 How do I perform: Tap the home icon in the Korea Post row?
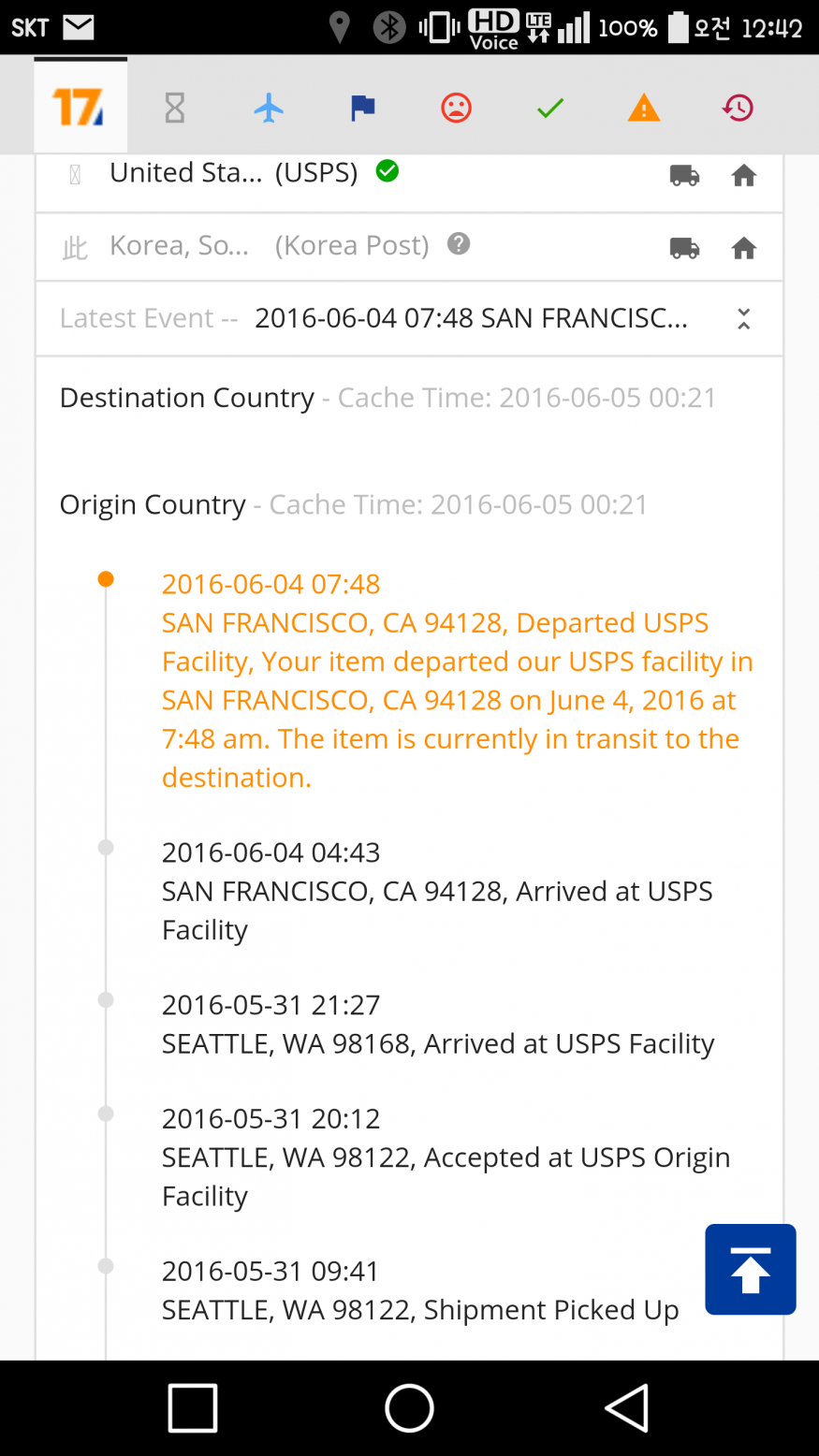click(744, 248)
